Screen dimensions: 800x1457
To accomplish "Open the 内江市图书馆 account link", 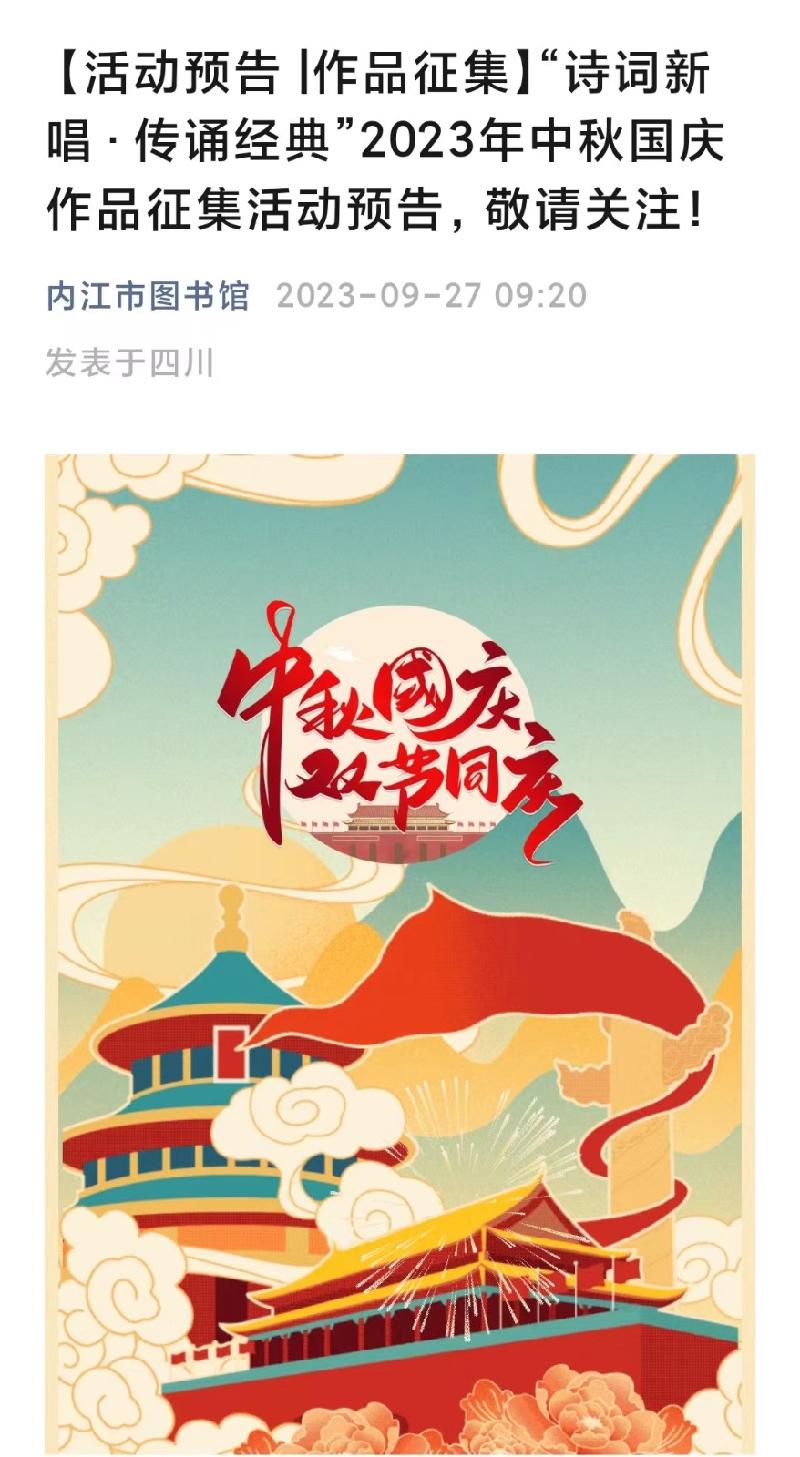I will point(148,296).
